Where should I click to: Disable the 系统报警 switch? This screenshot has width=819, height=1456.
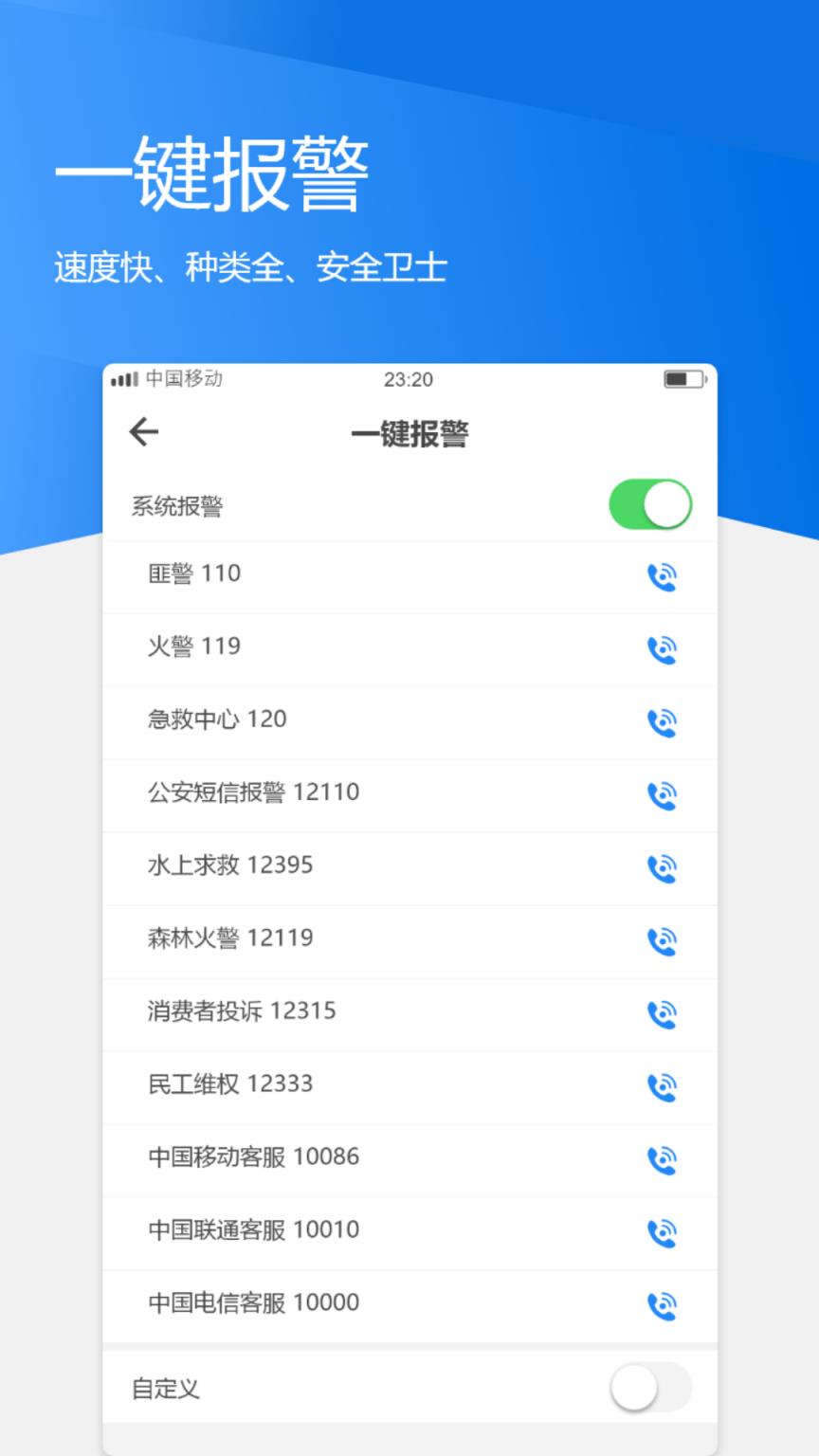(650, 503)
